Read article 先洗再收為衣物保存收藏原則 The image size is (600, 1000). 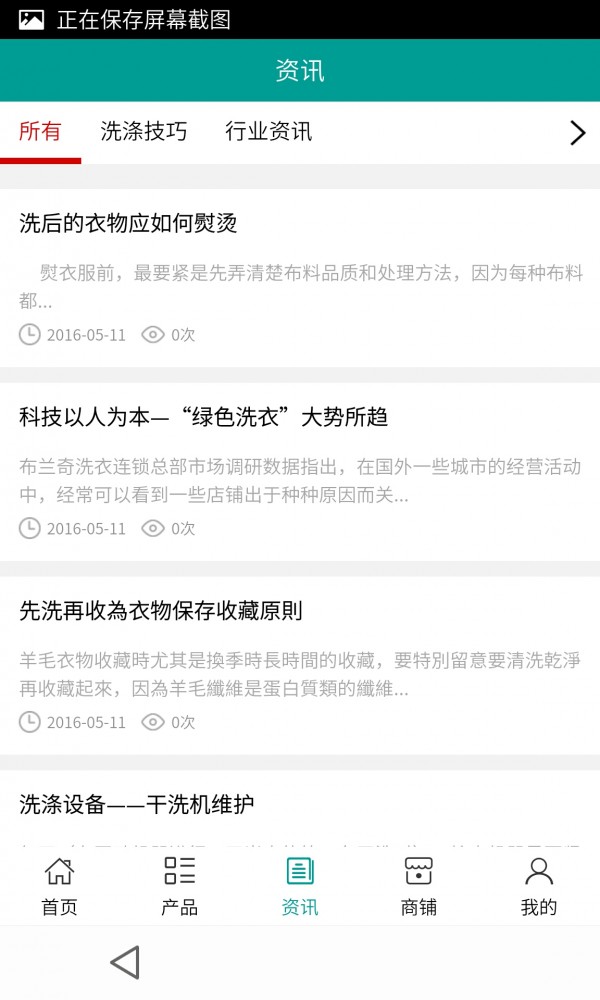160,610
